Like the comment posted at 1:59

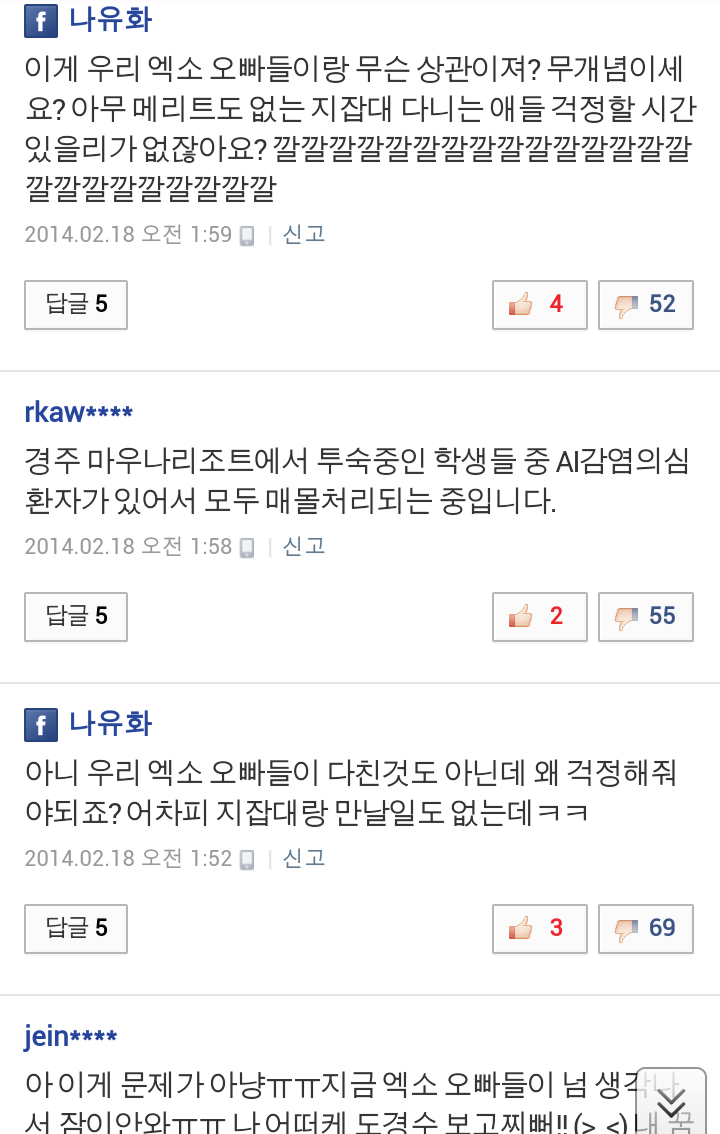coord(539,304)
